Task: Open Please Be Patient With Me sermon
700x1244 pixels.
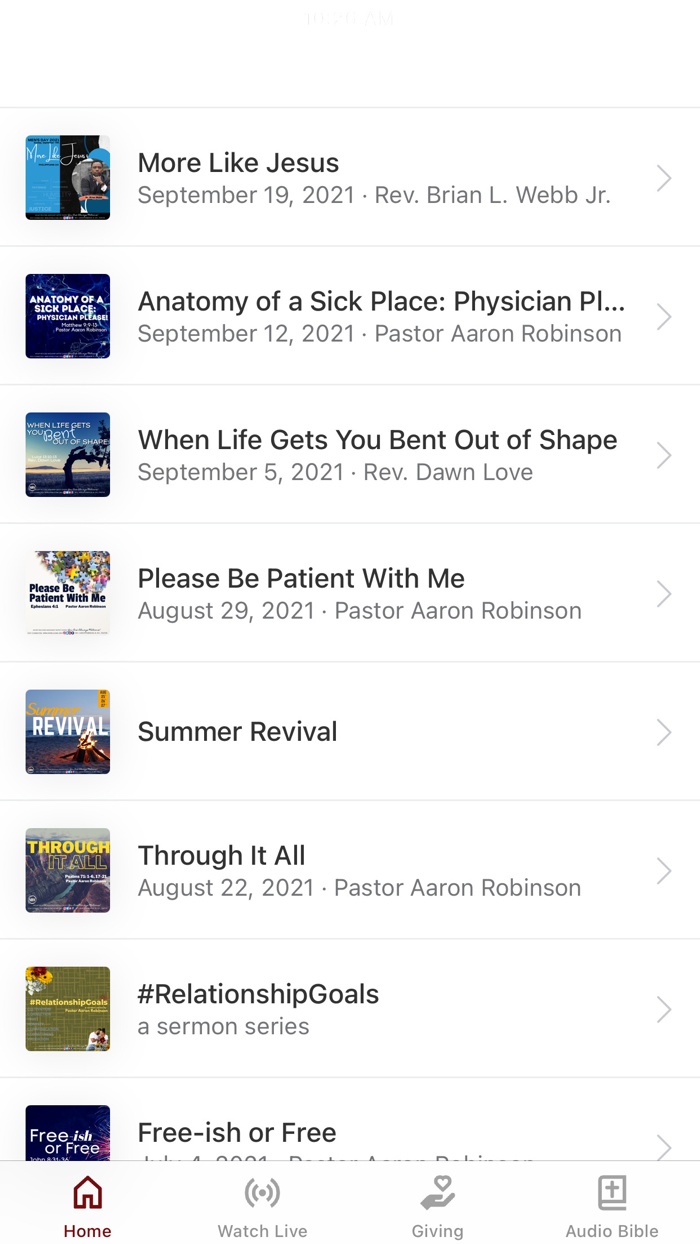Action: [350, 593]
